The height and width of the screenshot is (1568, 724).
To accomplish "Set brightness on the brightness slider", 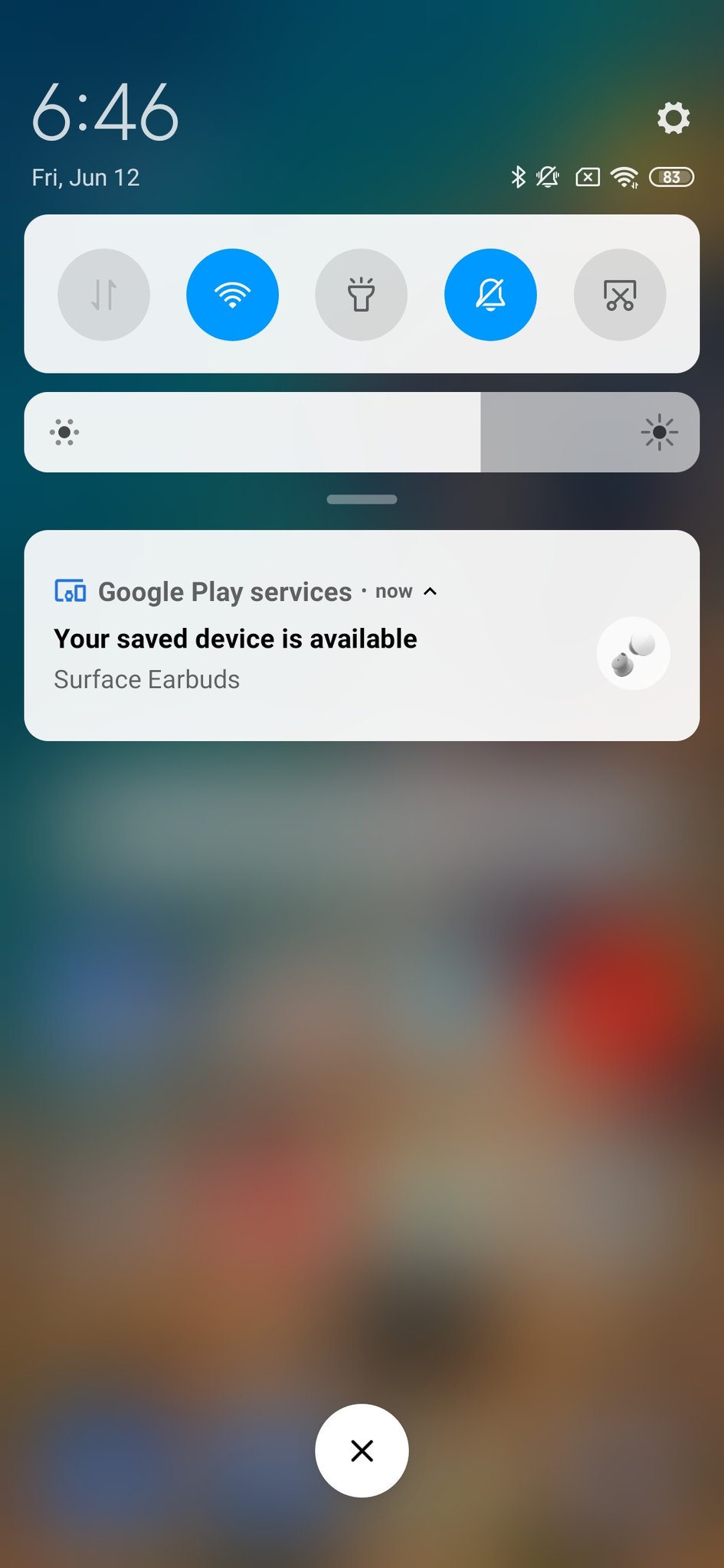I will (362, 433).
